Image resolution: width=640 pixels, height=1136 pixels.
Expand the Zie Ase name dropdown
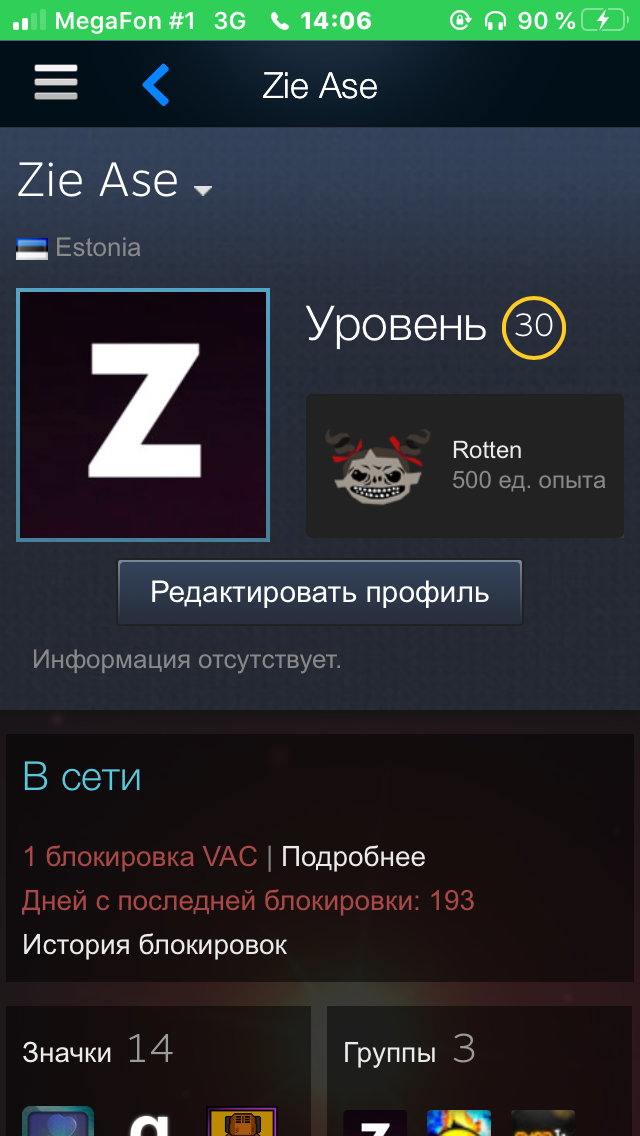pyautogui.click(x=203, y=191)
